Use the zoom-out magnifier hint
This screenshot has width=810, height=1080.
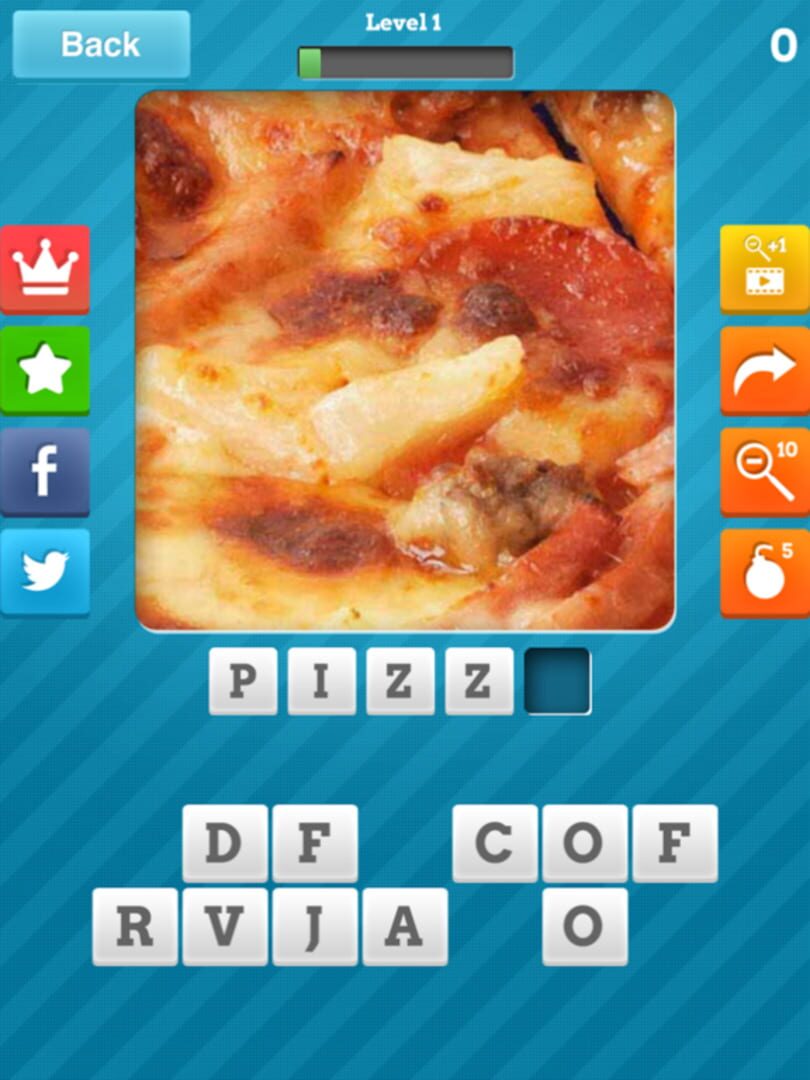click(765, 471)
